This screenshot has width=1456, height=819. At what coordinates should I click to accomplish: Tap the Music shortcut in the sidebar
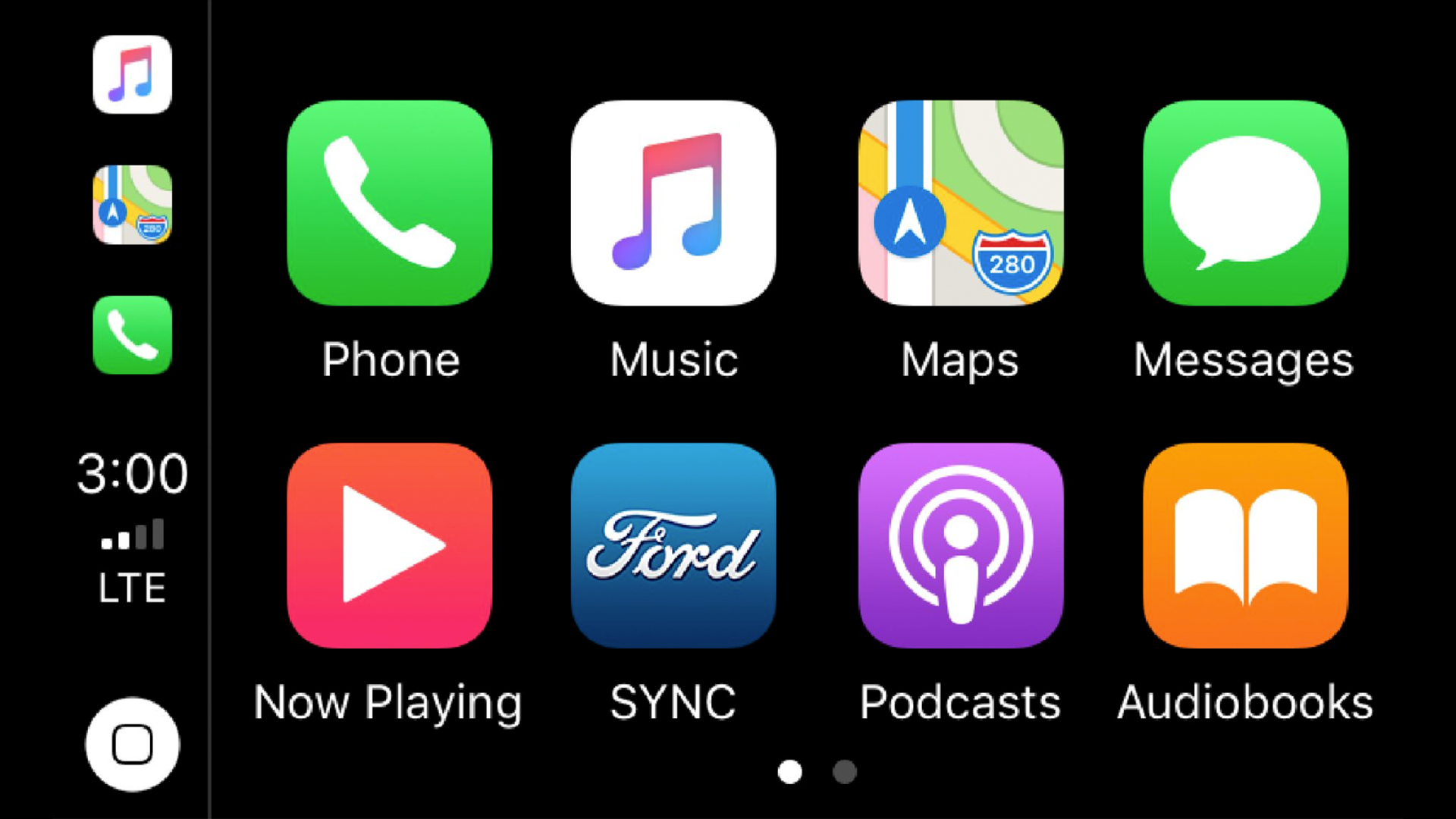(132, 74)
